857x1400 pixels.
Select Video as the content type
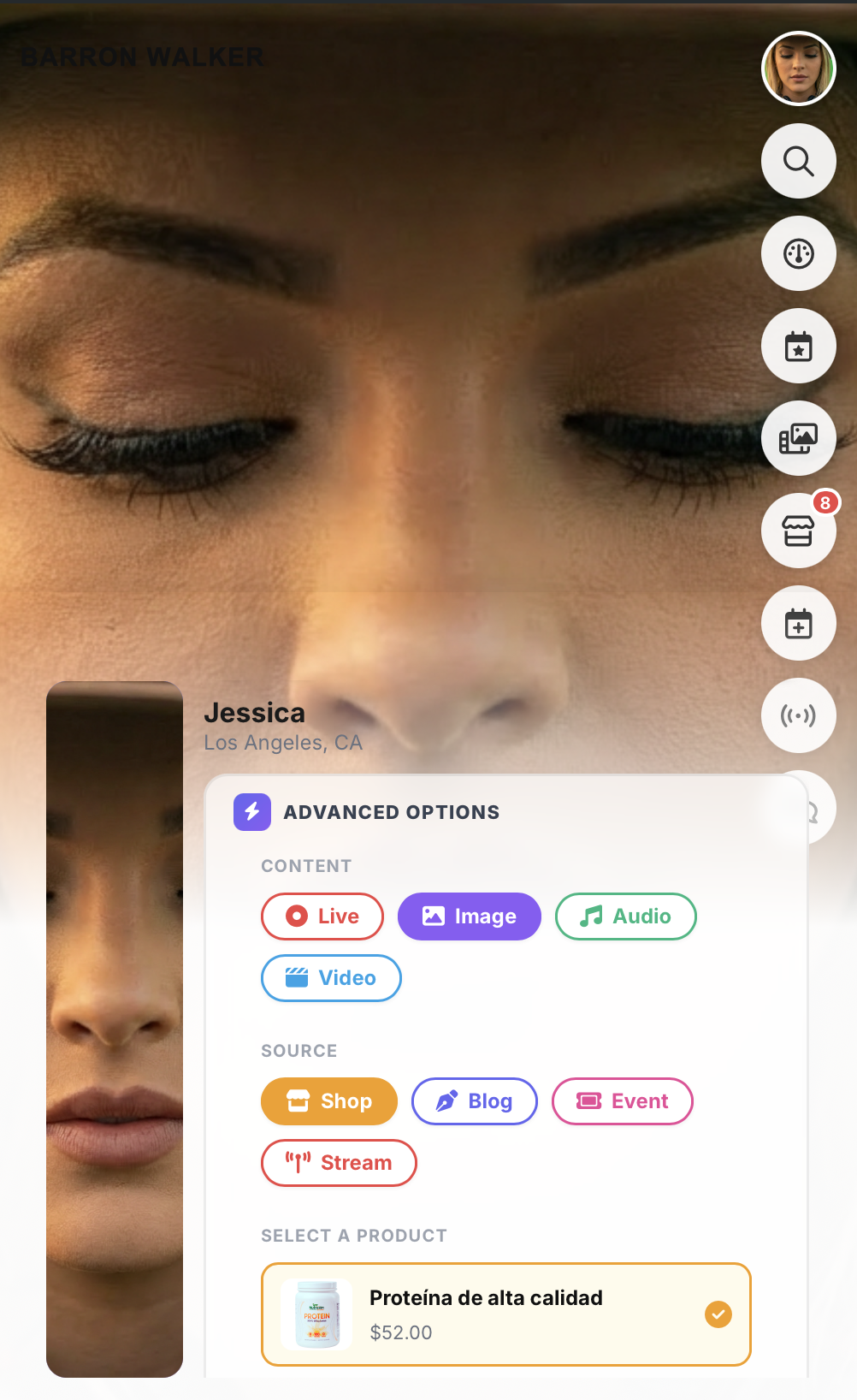tap(331, 977)
